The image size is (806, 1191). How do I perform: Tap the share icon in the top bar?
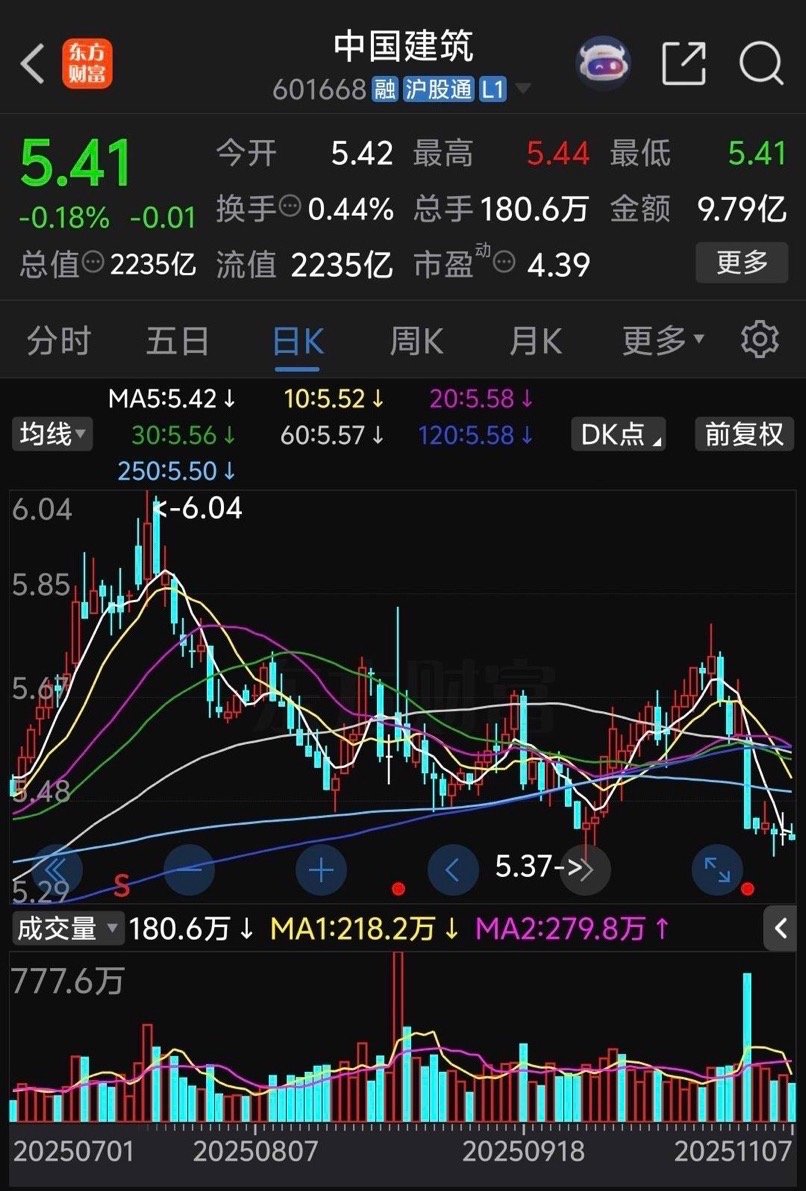pos(683,63)
